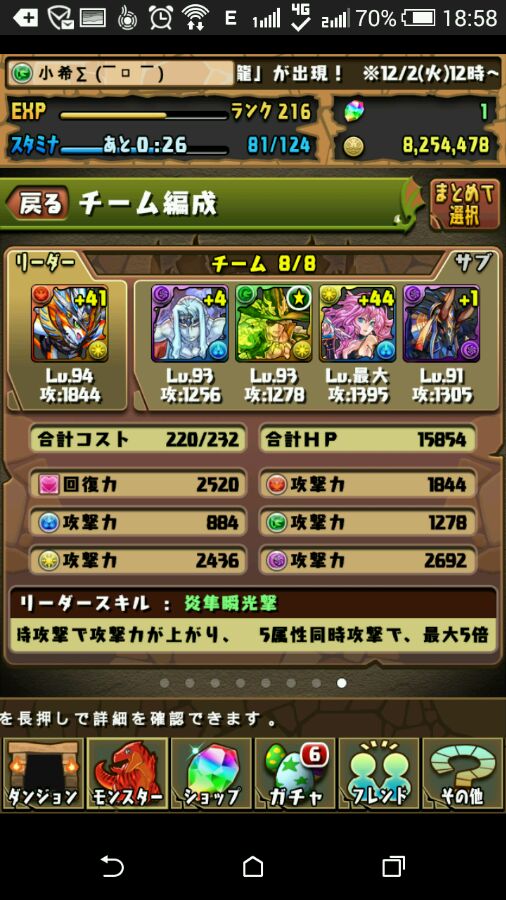The height and width of the screenshot is (900, 506).
Task: Open まとめて選択 bulk select
Action: [464, 205]
